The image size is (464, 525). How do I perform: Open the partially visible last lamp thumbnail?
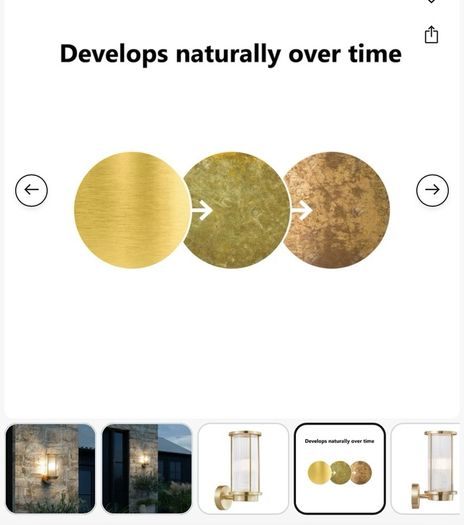428,468
